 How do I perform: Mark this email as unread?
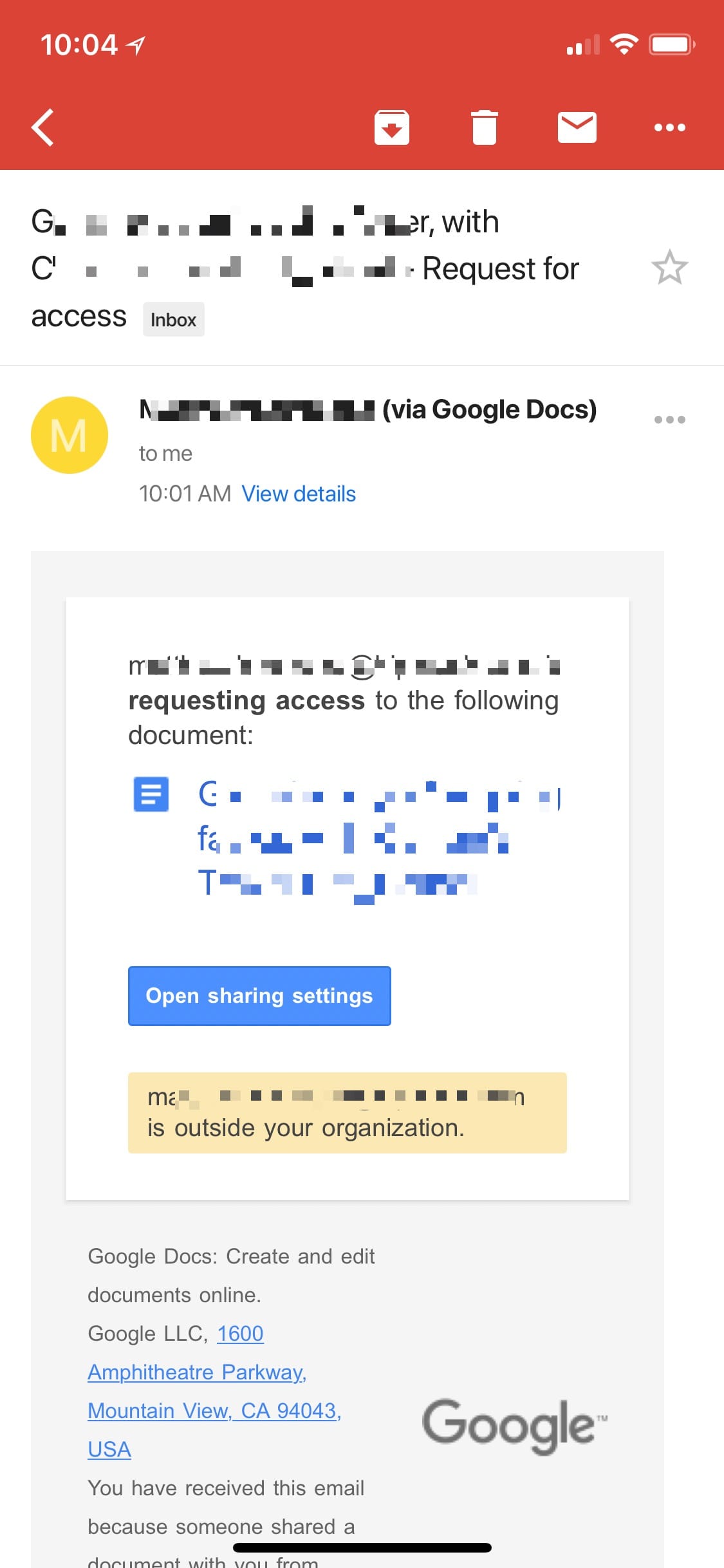click(577, 127)
